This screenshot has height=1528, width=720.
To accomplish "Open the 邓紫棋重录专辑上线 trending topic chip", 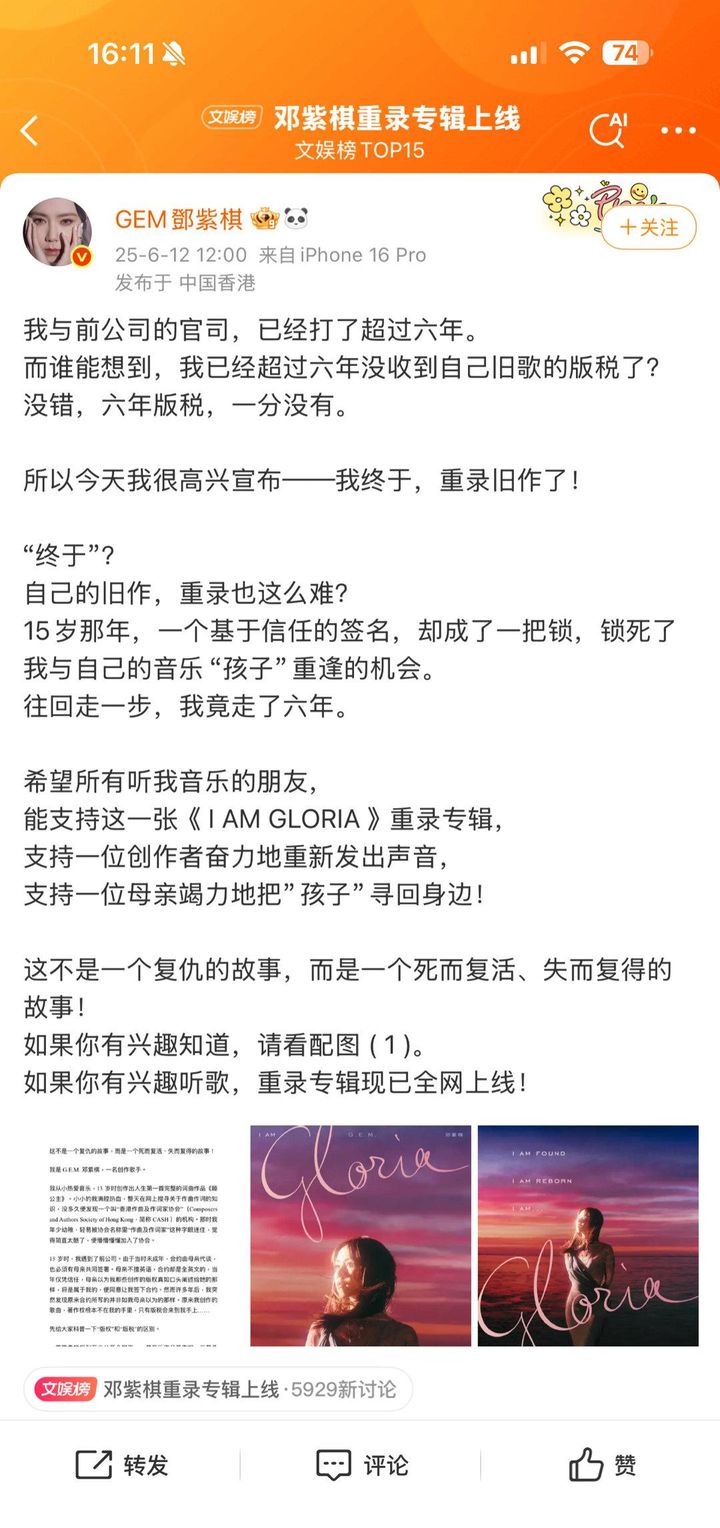I will [x=218, y=1389].
